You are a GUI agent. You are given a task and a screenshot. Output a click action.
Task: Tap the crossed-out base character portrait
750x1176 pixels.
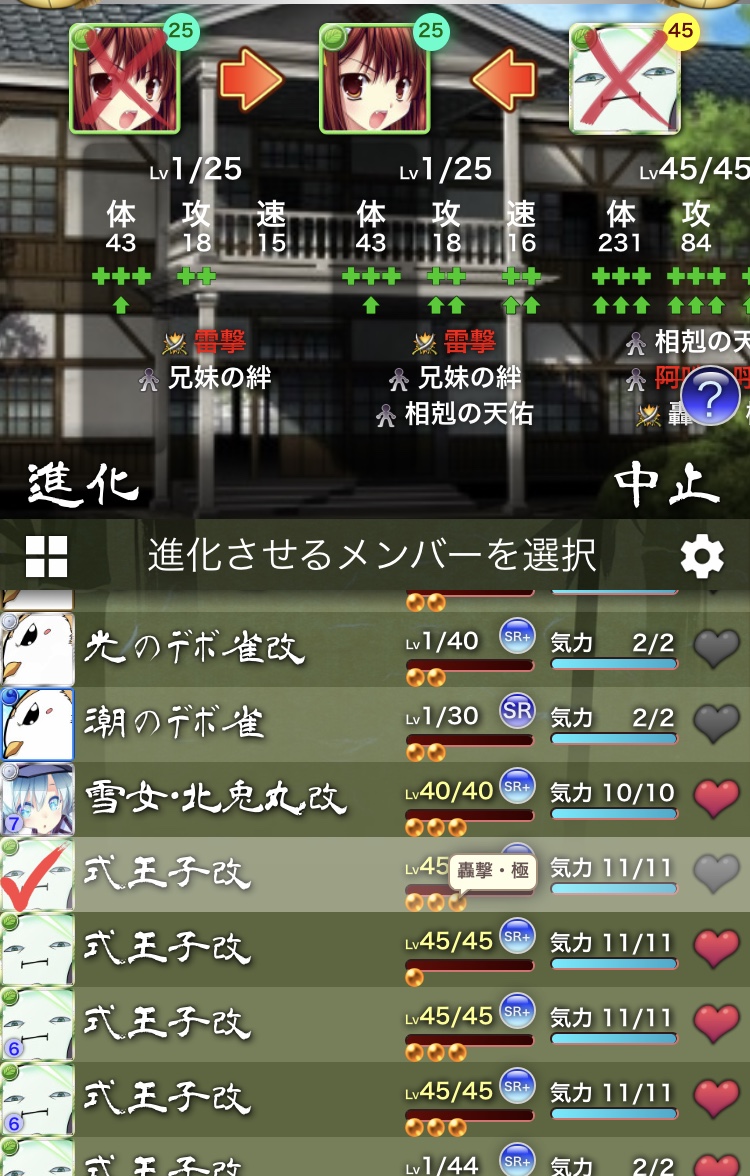[x=125, y=80]
